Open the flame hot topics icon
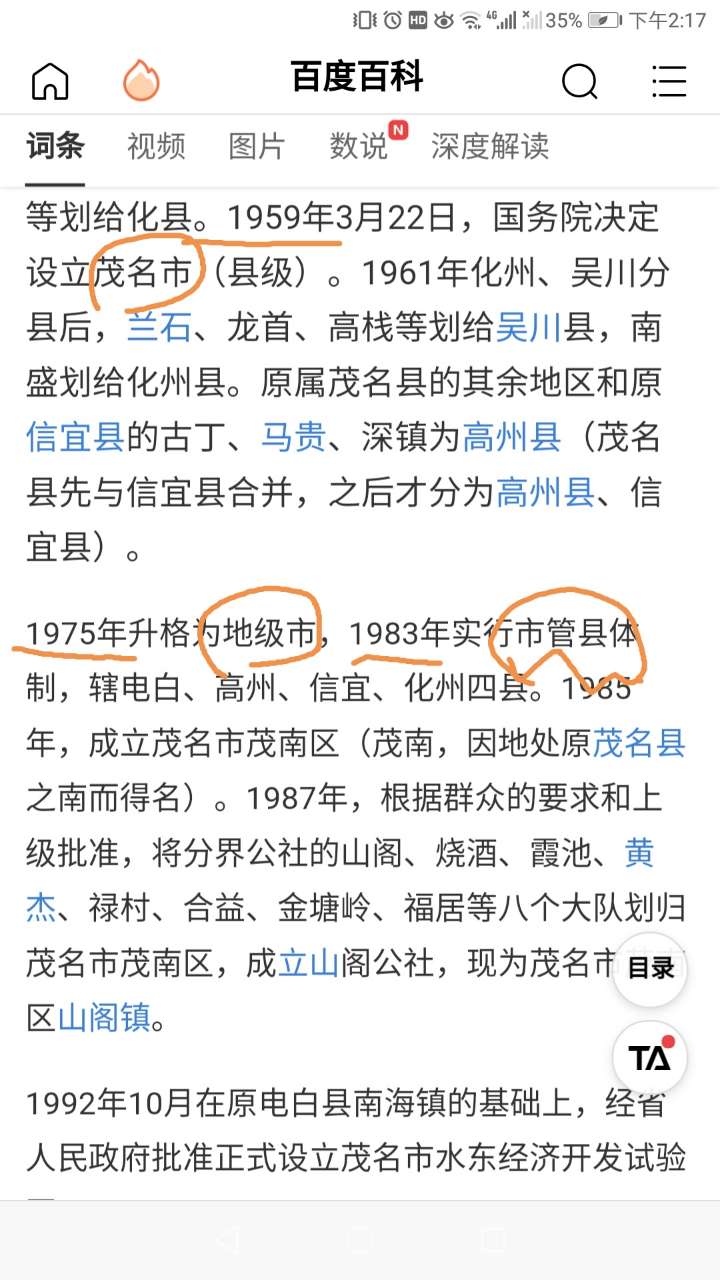Viewport: 720px width, 1280px height. coord(141,80)
